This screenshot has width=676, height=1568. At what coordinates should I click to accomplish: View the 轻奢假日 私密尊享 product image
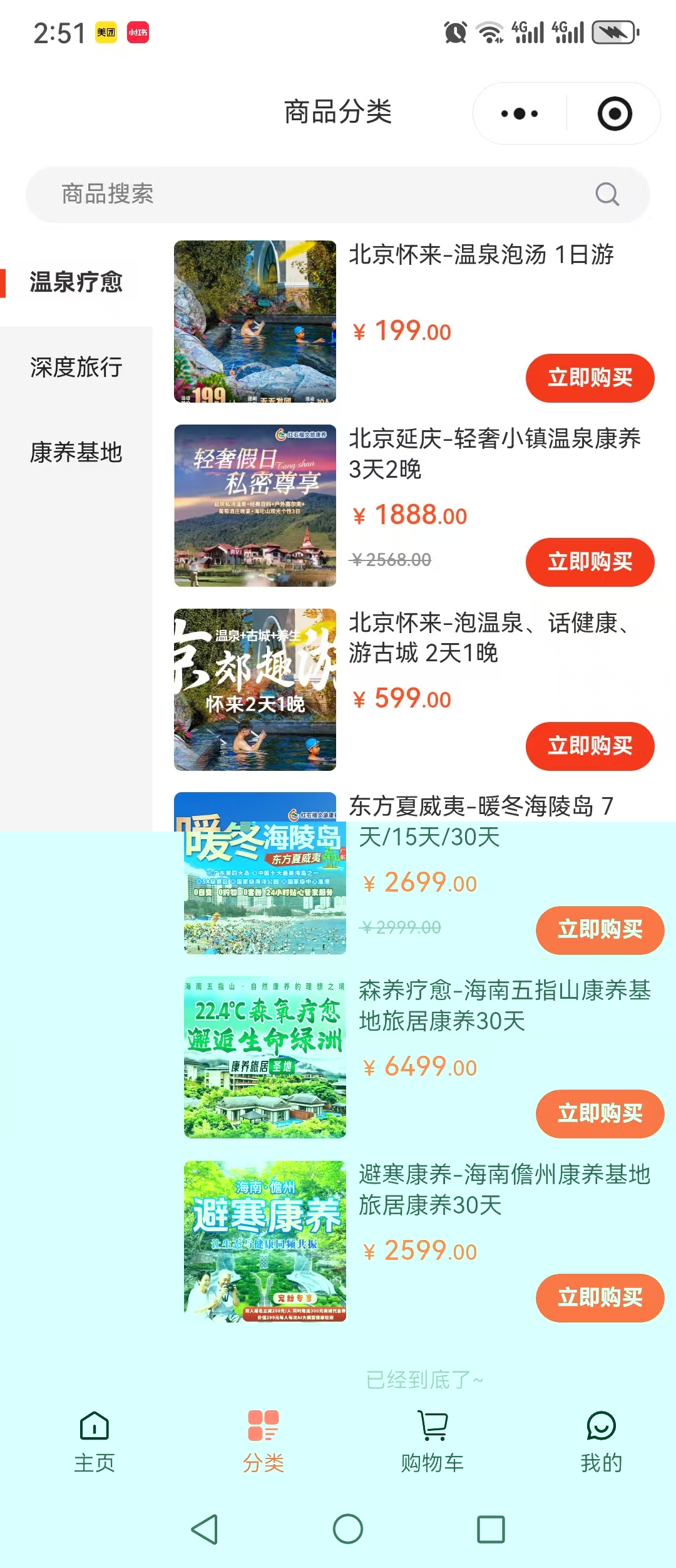tap(255, 505)
